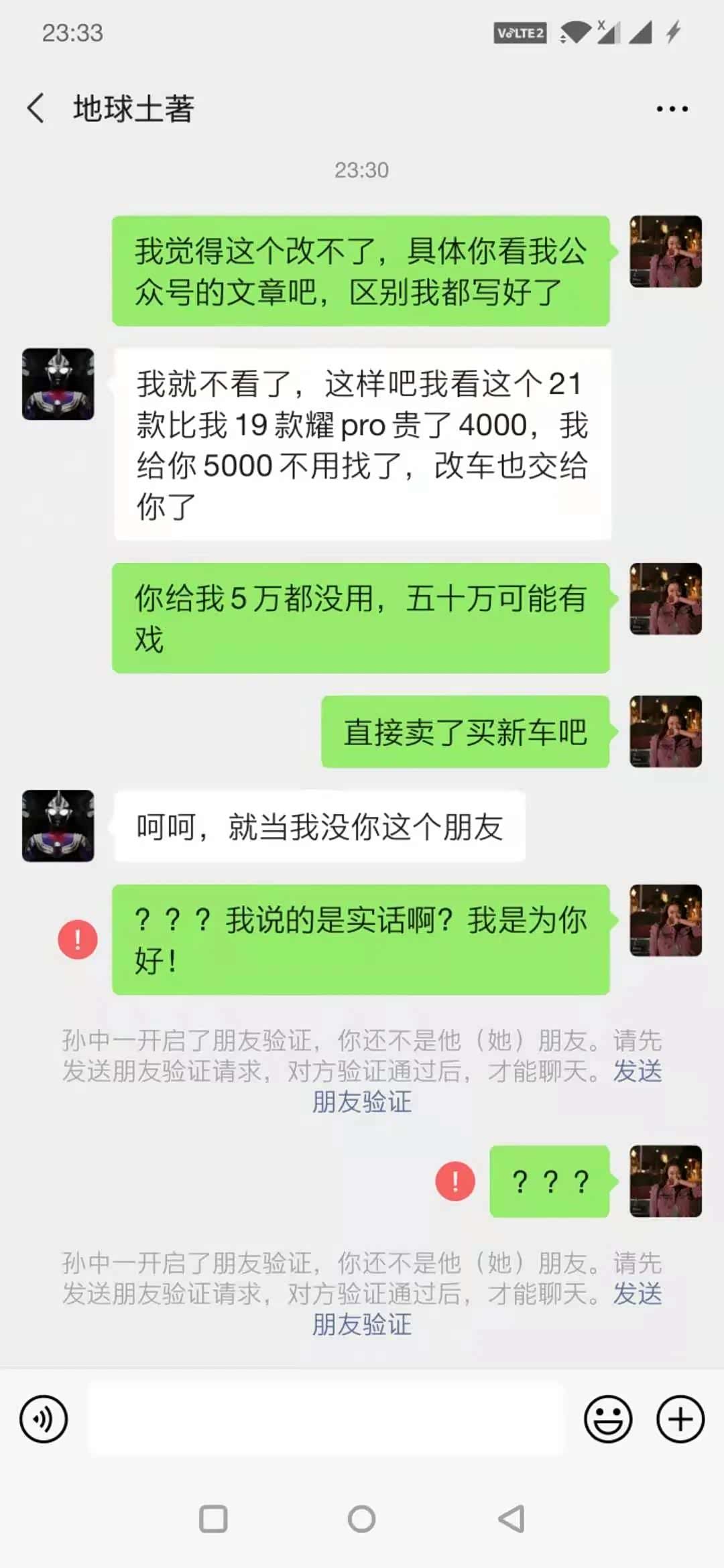
Task: Open the Ultraman avatar contact profile
Action: pyautogui.click(x=58, y=384)
